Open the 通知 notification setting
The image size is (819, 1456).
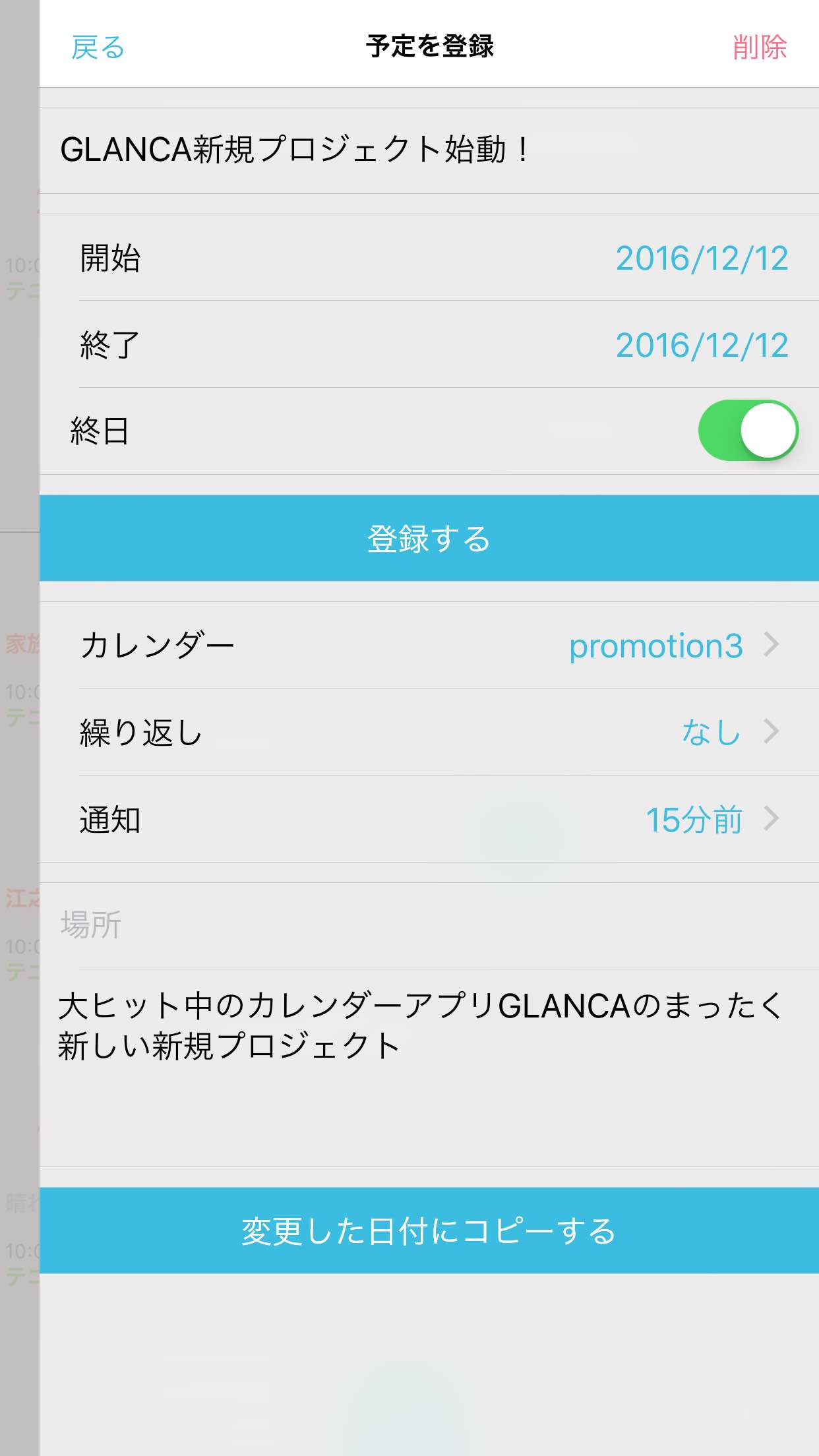429,820
